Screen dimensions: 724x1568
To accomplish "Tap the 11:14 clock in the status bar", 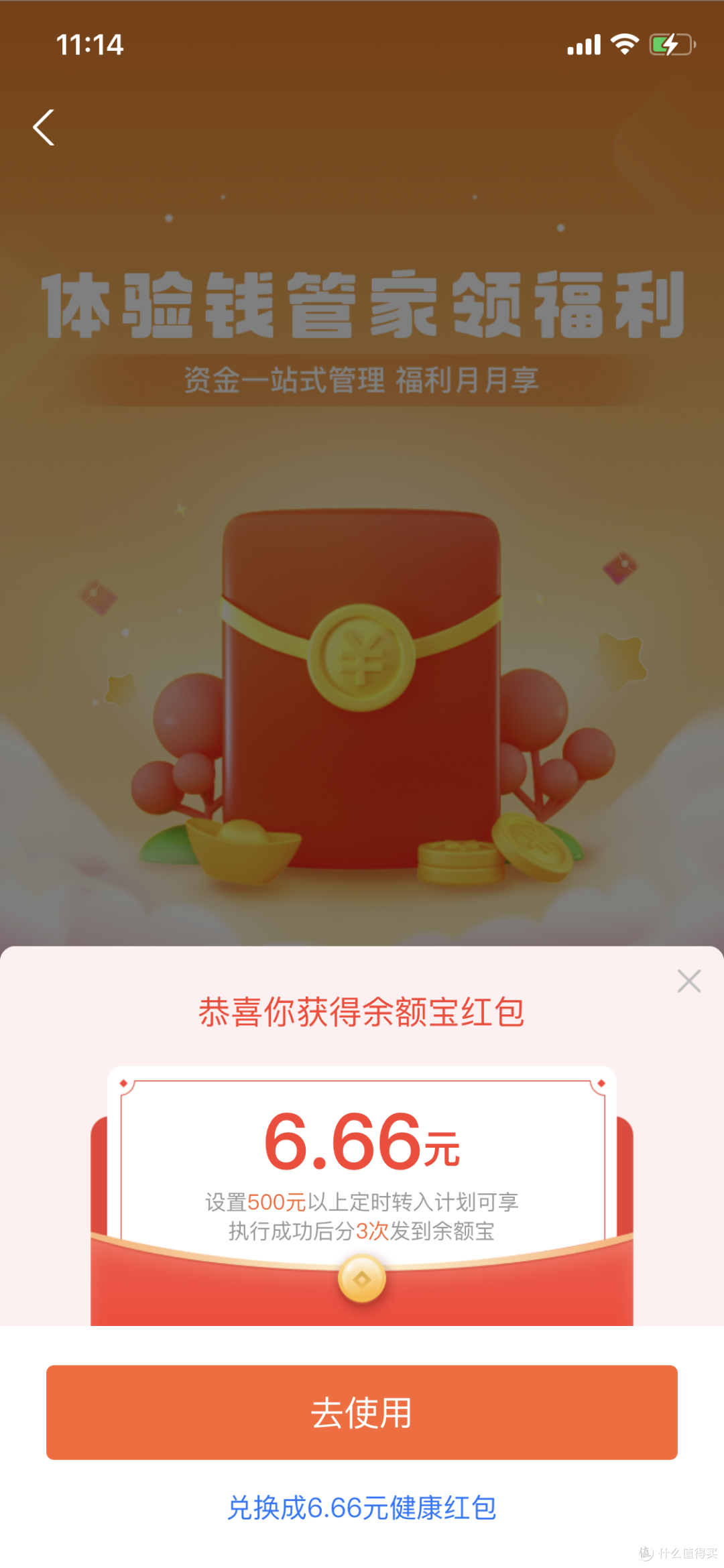I will 90,45.
